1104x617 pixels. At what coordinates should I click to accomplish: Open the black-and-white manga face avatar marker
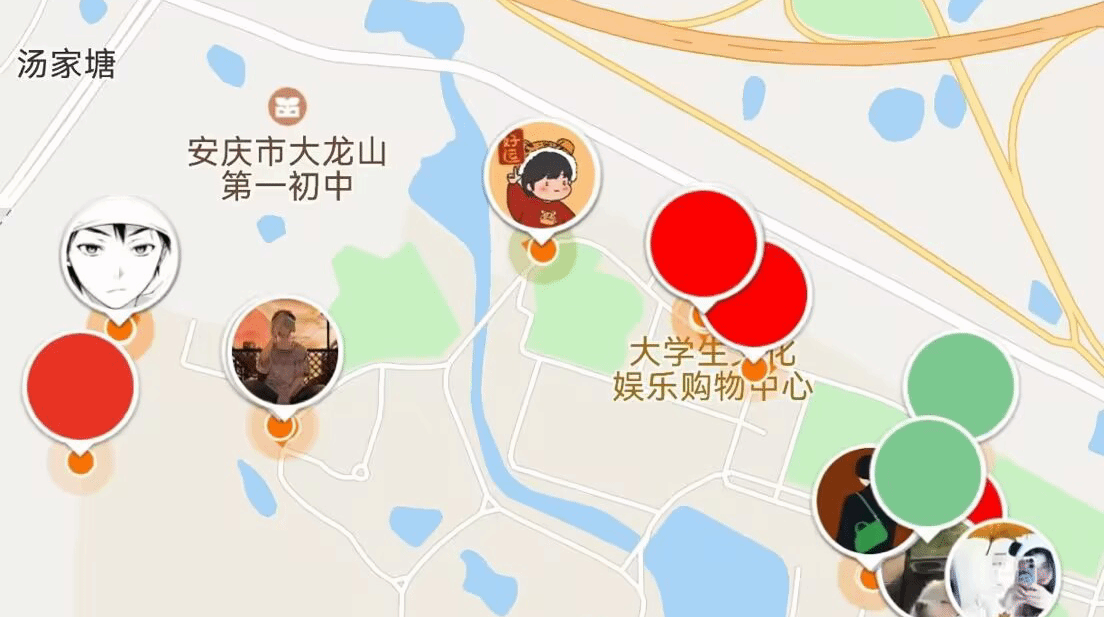pyautogui.click(x=119, y=254)
